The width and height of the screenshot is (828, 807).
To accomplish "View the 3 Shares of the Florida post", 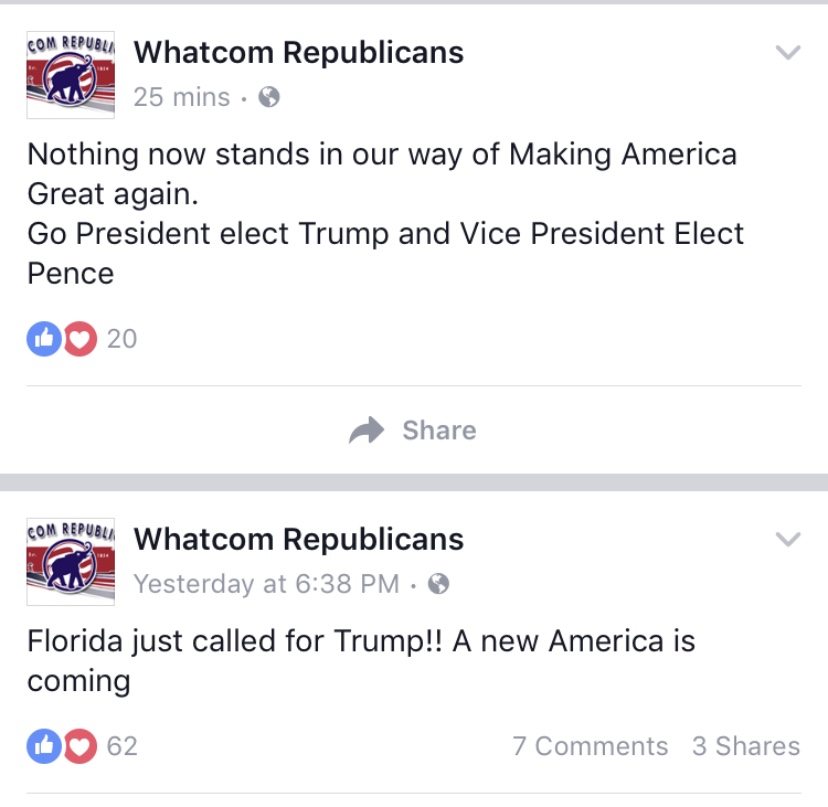I will point(746,746).
